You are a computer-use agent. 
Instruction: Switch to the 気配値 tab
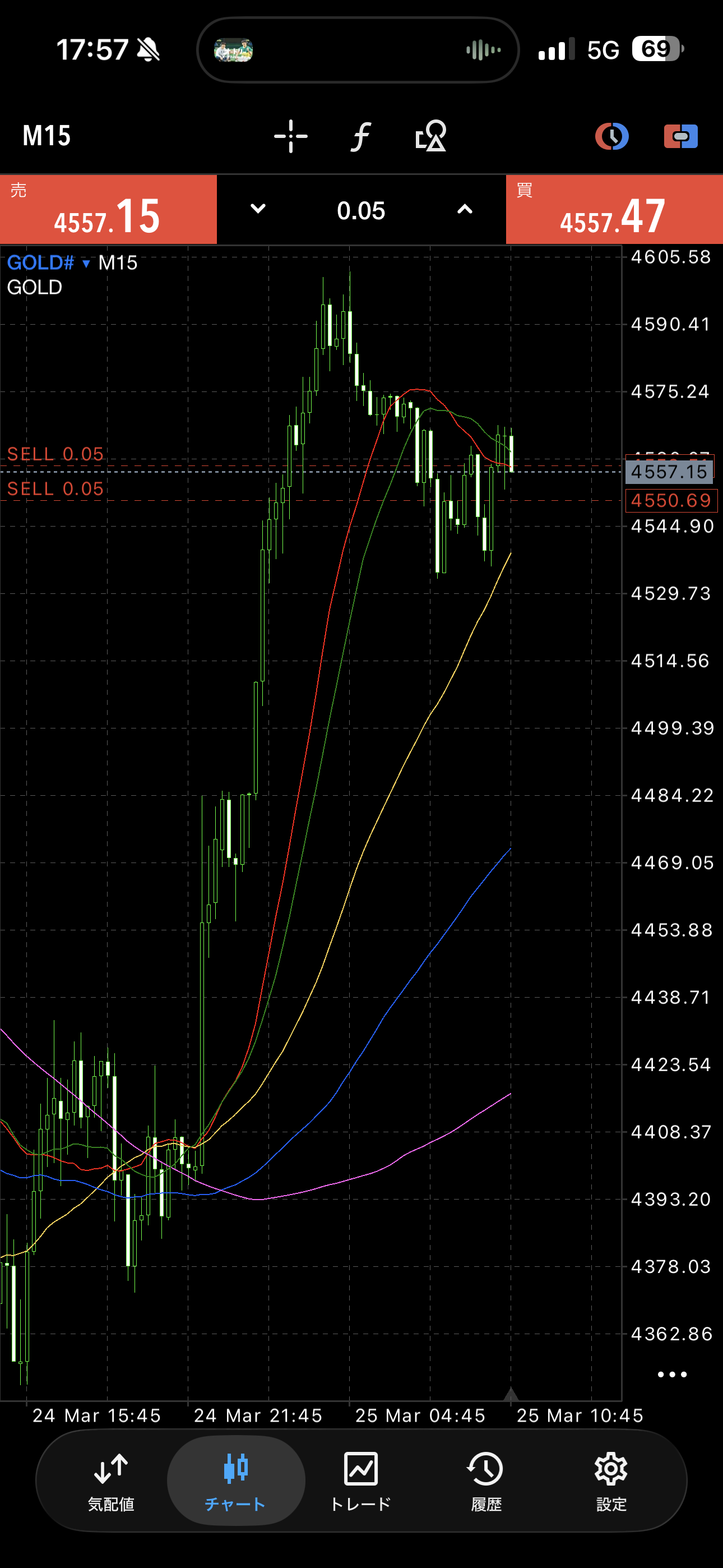[x=111, y=1481]
